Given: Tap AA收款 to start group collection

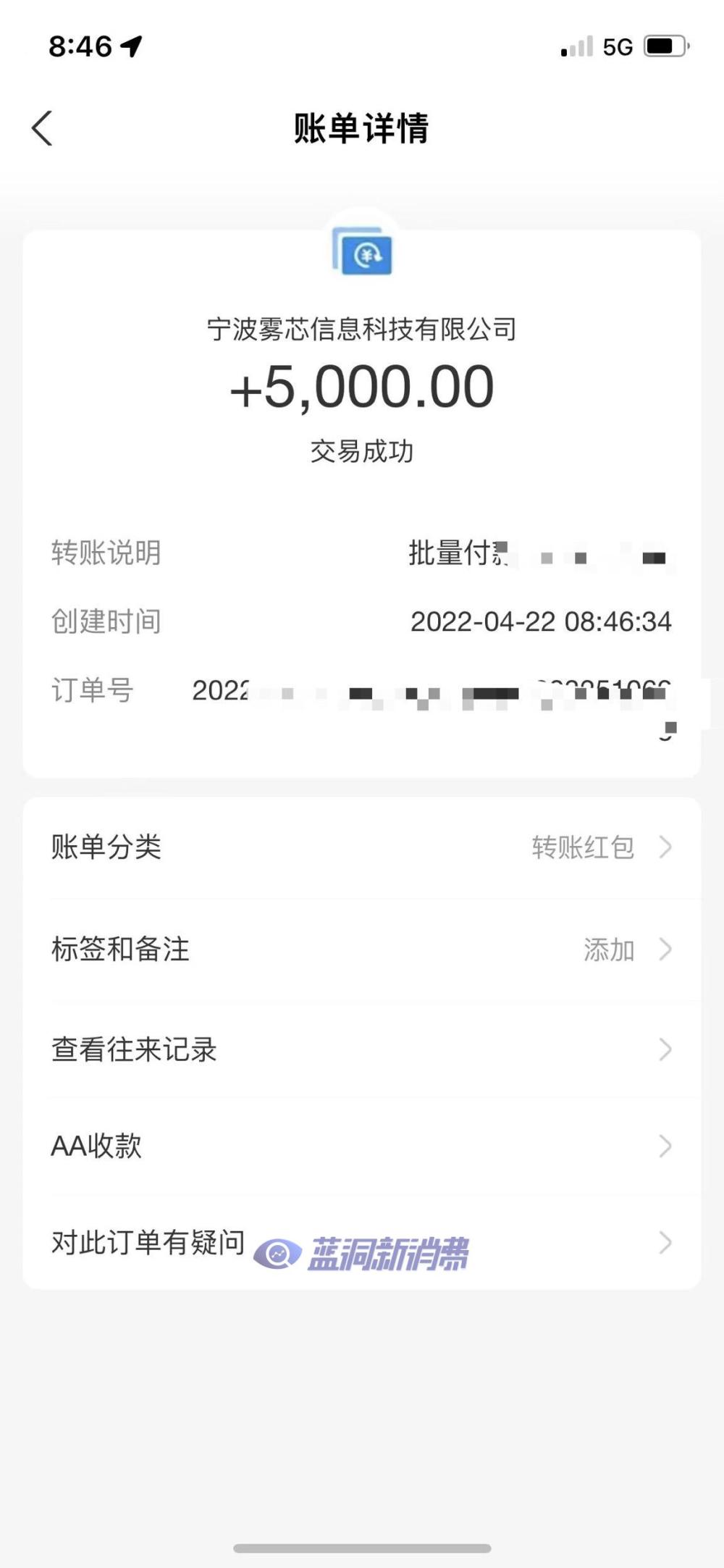Looking at the screenshot, I should (x=96, y=1144).
